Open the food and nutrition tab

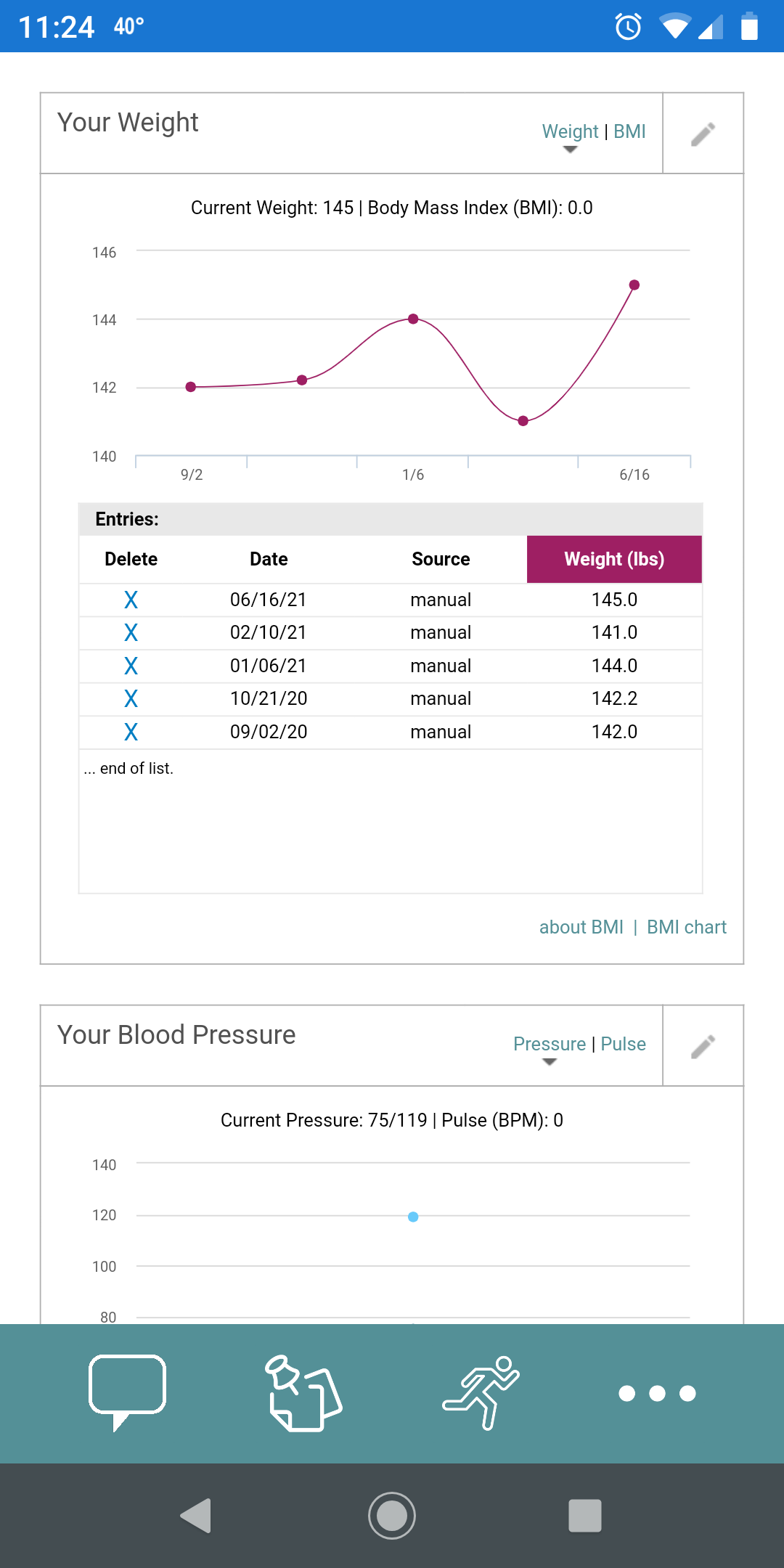(x=304, y=1393)
